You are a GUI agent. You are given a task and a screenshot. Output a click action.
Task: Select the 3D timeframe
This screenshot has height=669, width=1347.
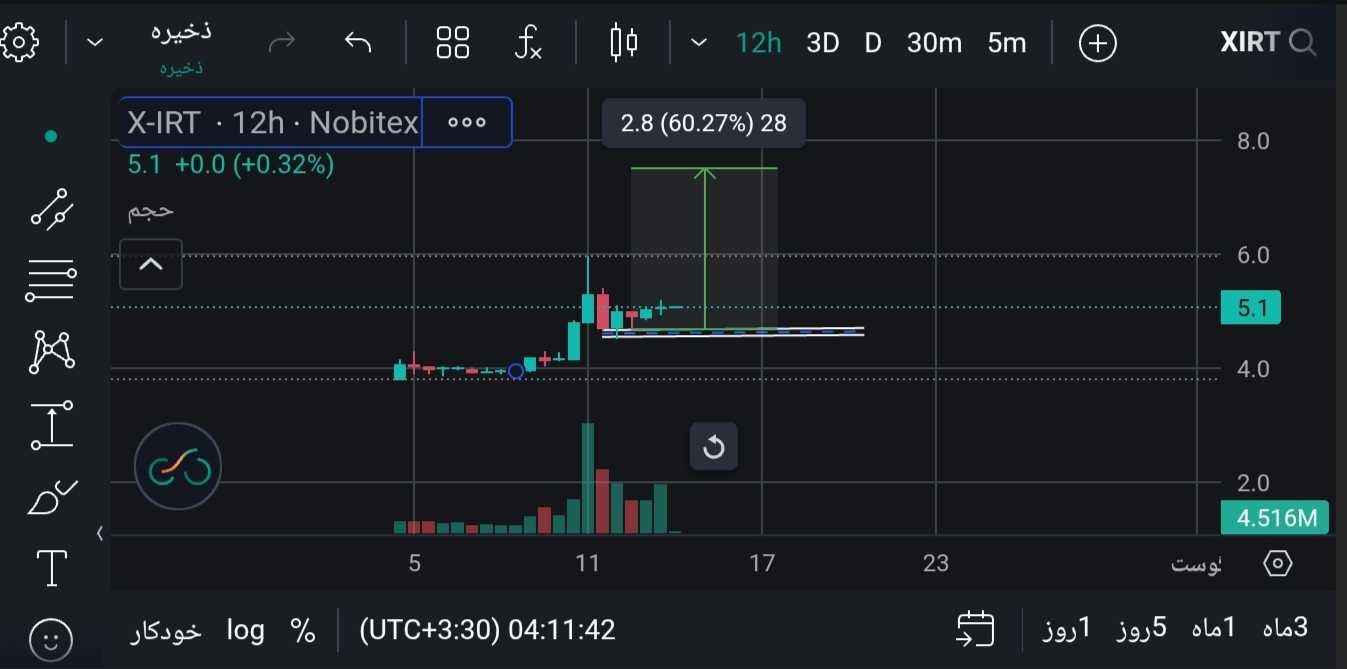[x=822, y=43]
